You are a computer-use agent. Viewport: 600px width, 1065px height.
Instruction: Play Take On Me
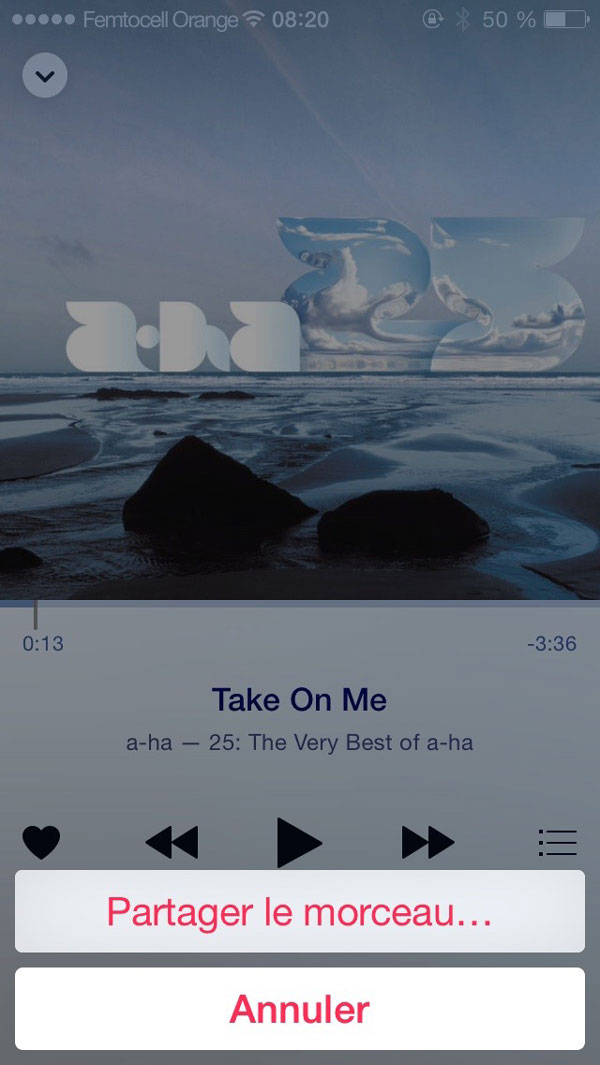[300, 842]
